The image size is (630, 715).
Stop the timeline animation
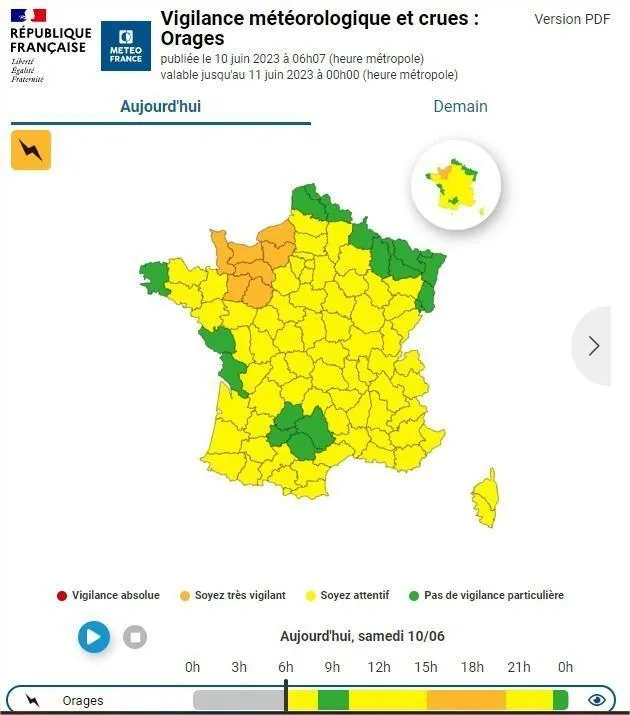135,636
